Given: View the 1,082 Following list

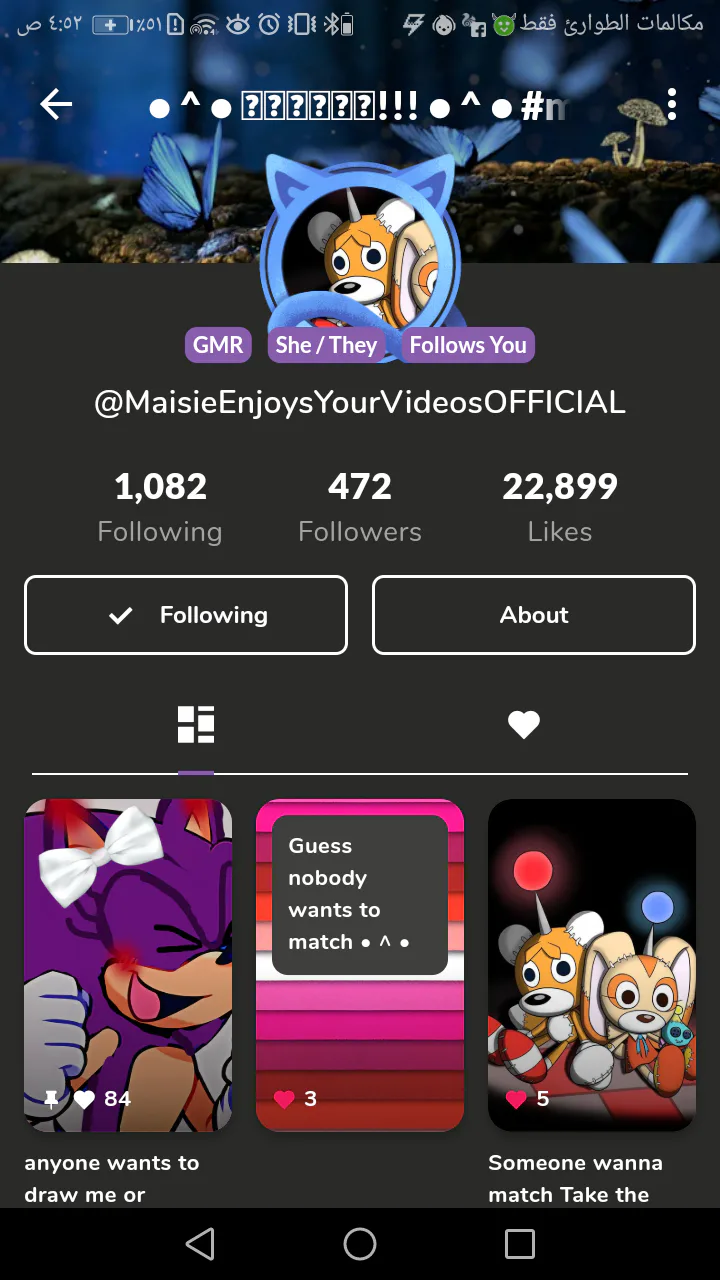Looking at the screenshot, I should [160, 508].
